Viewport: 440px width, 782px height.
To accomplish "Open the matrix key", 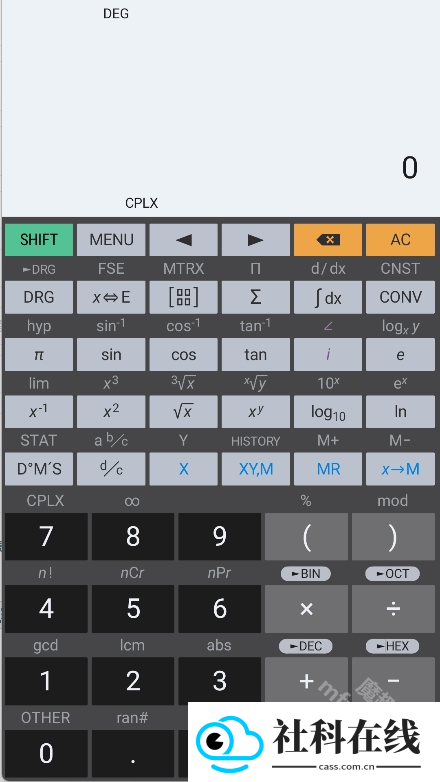I will (184, 297).
